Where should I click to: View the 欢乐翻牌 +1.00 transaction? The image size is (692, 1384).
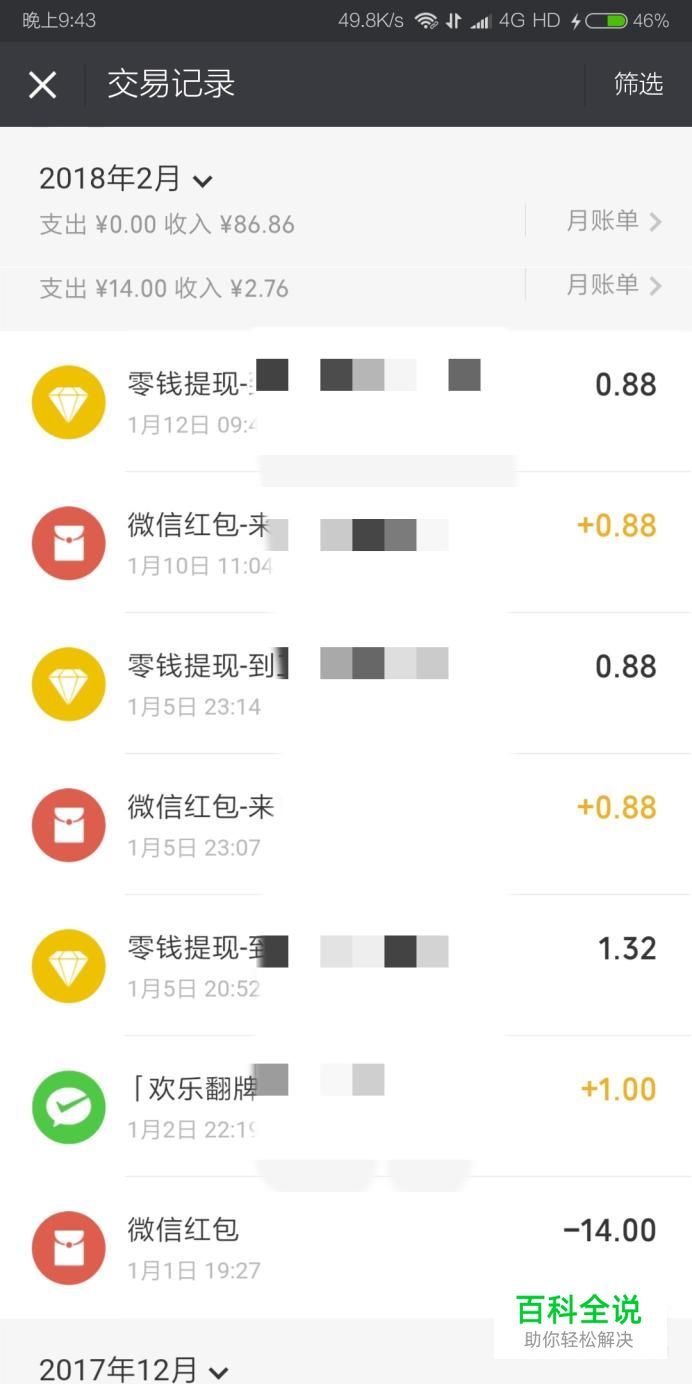(345, 1107)
